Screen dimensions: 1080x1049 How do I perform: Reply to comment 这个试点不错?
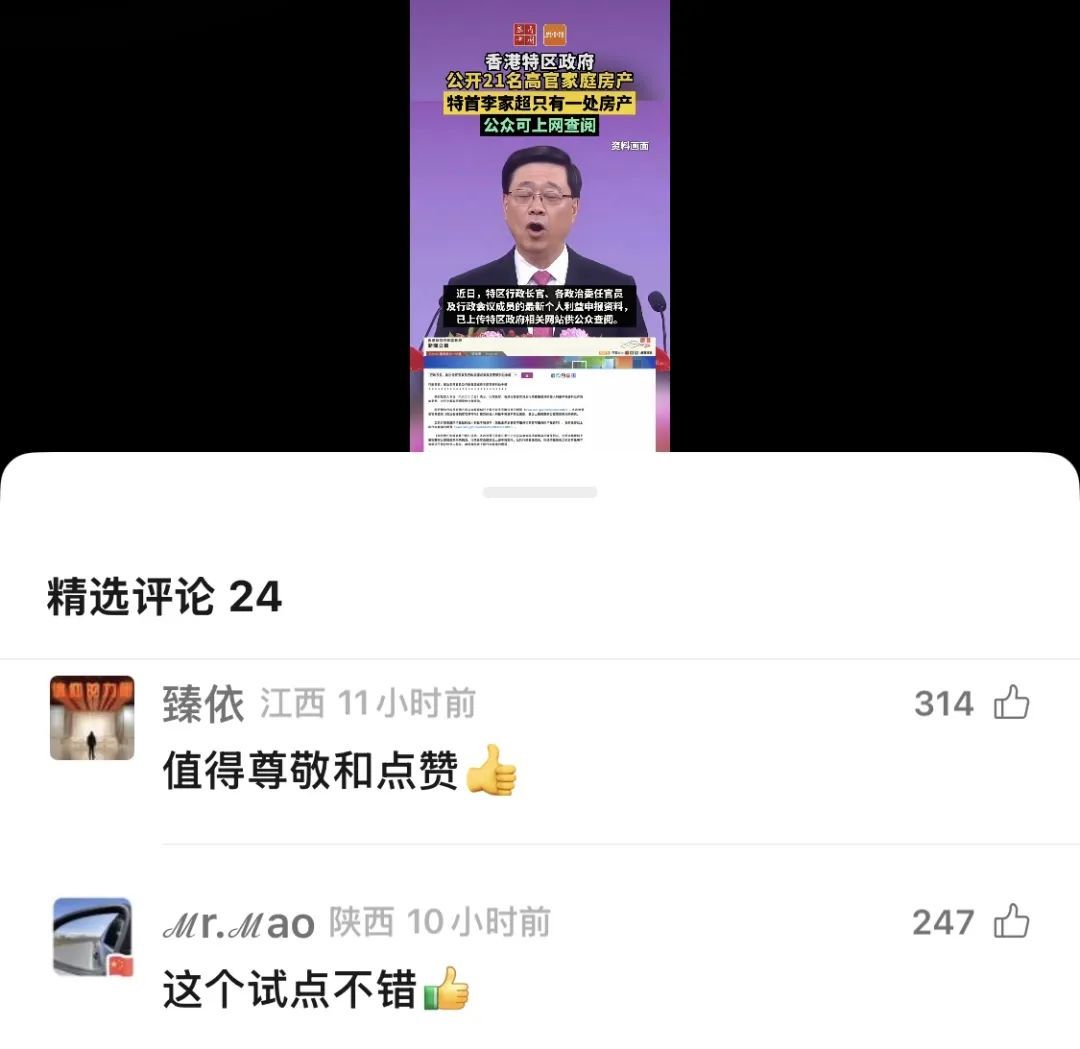(290, 991)
